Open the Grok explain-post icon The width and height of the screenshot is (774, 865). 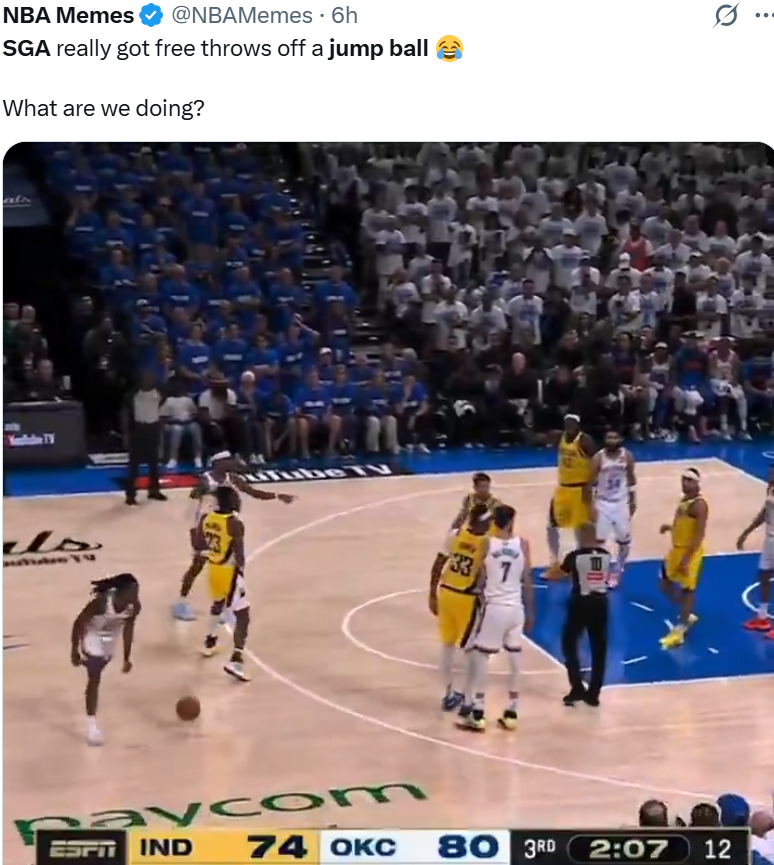point(727,15)
